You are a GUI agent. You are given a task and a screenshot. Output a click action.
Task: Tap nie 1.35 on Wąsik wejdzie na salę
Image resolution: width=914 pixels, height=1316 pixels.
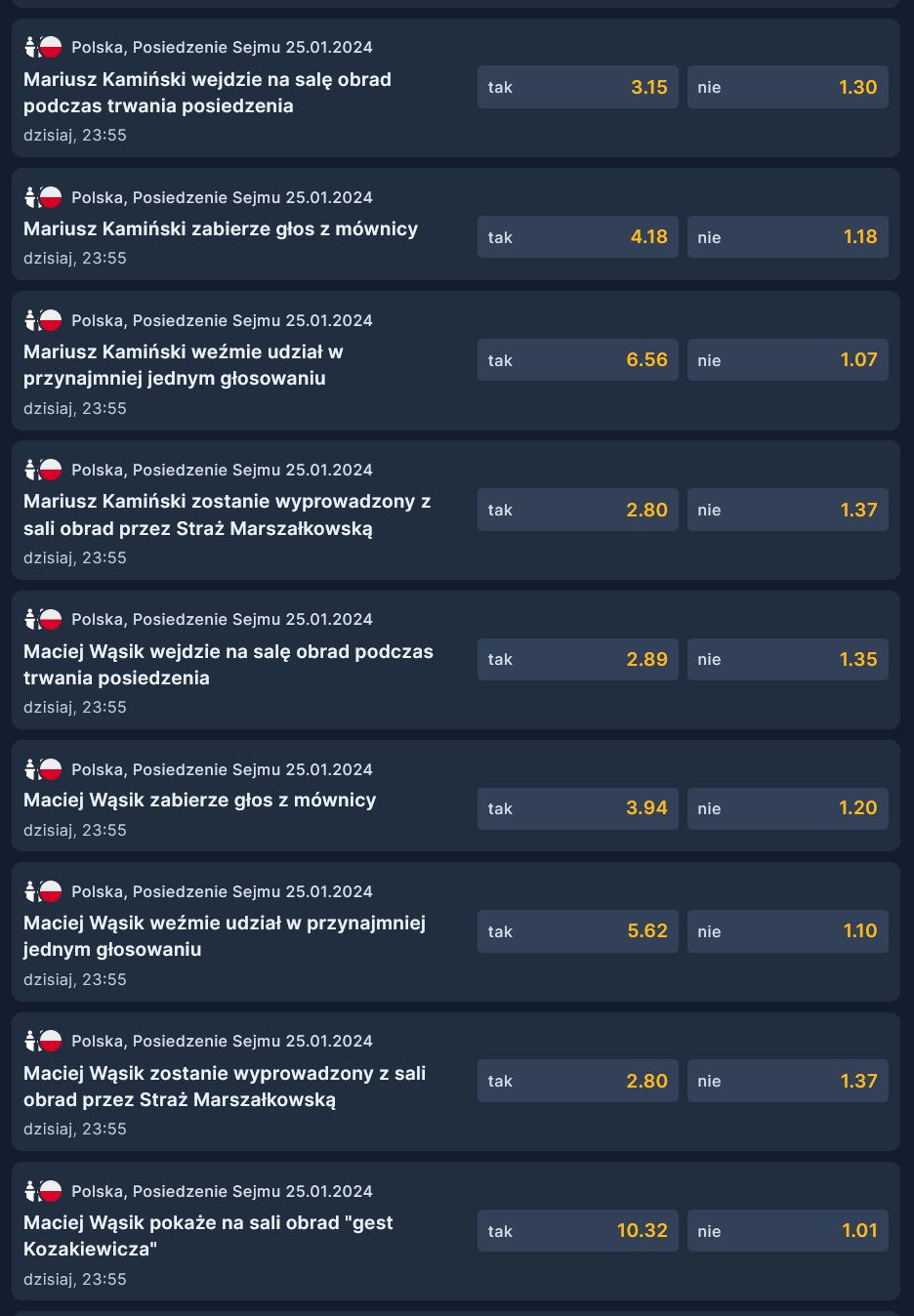coord(787,659)
